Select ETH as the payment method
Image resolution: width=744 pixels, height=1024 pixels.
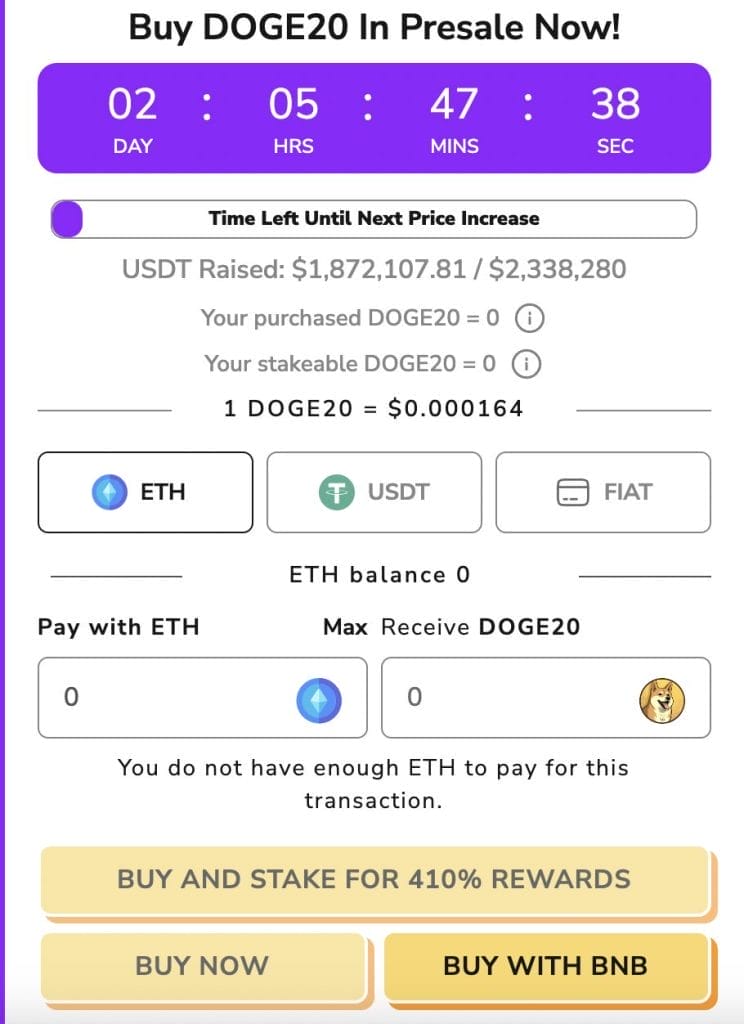(145, 491)
